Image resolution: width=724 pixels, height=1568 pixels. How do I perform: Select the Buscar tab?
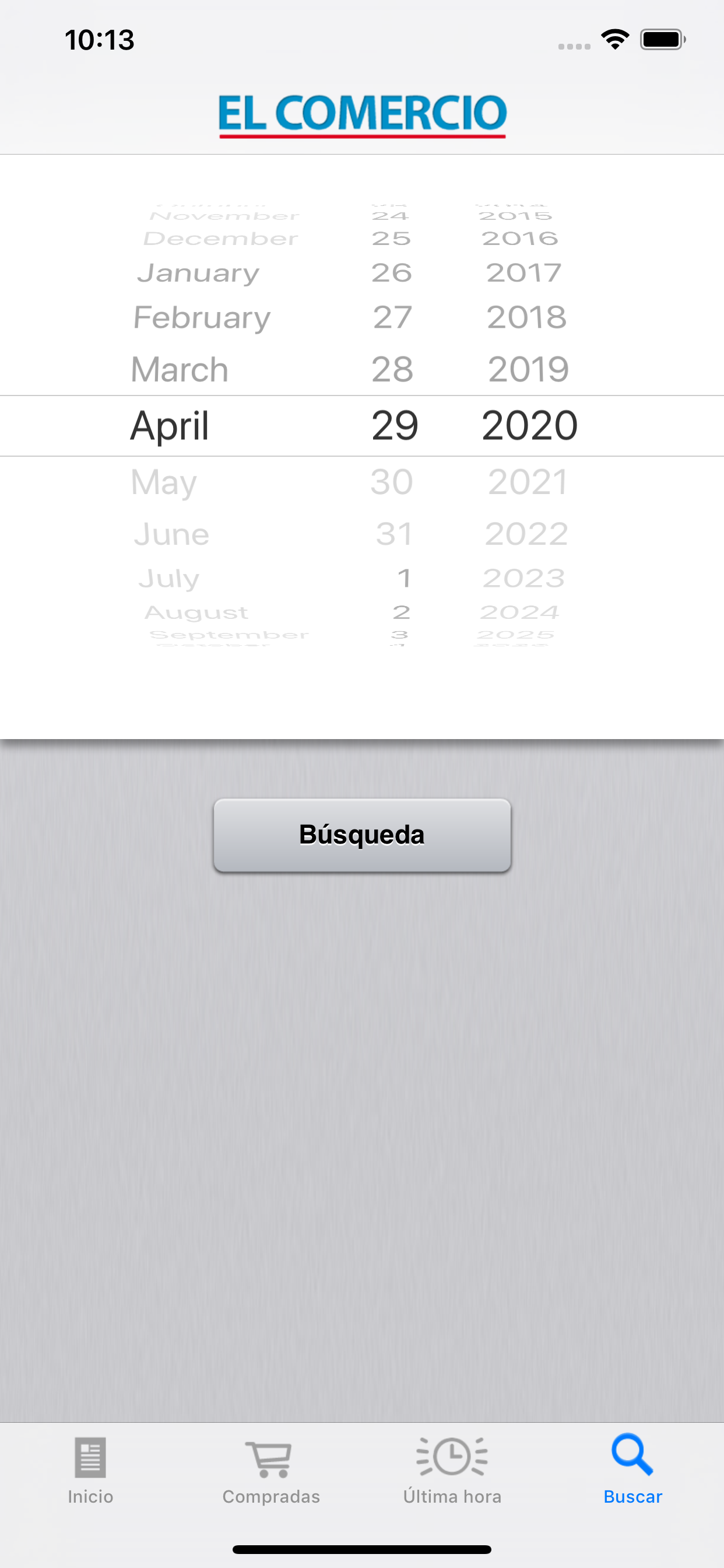632,1471
